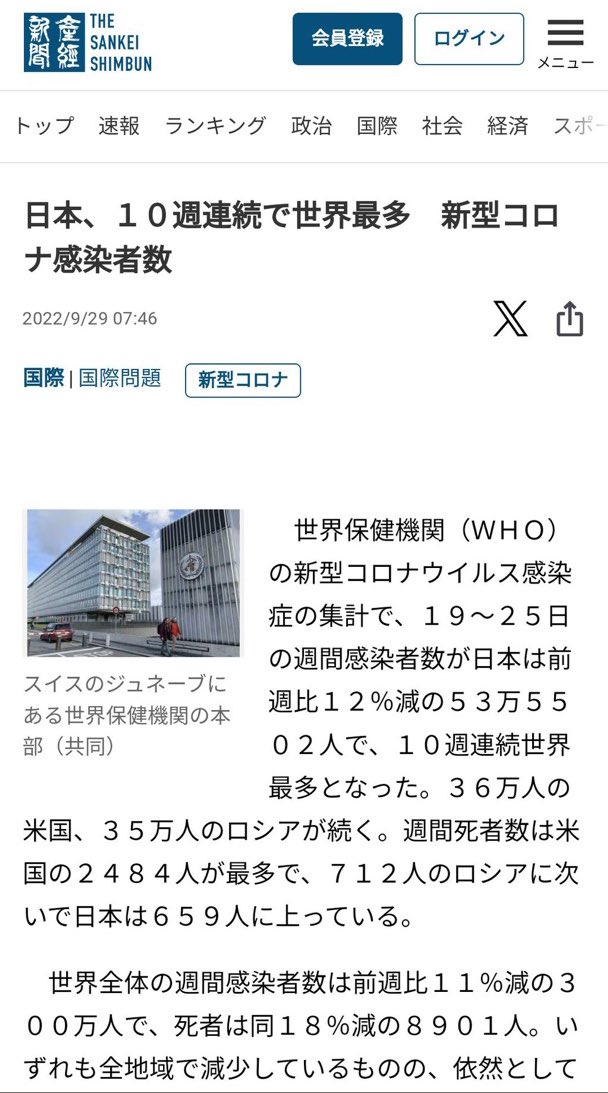Screen dimensions: 608x1093
Task: Open the Sankei Shimbun home logo
Action: [88, 42]
